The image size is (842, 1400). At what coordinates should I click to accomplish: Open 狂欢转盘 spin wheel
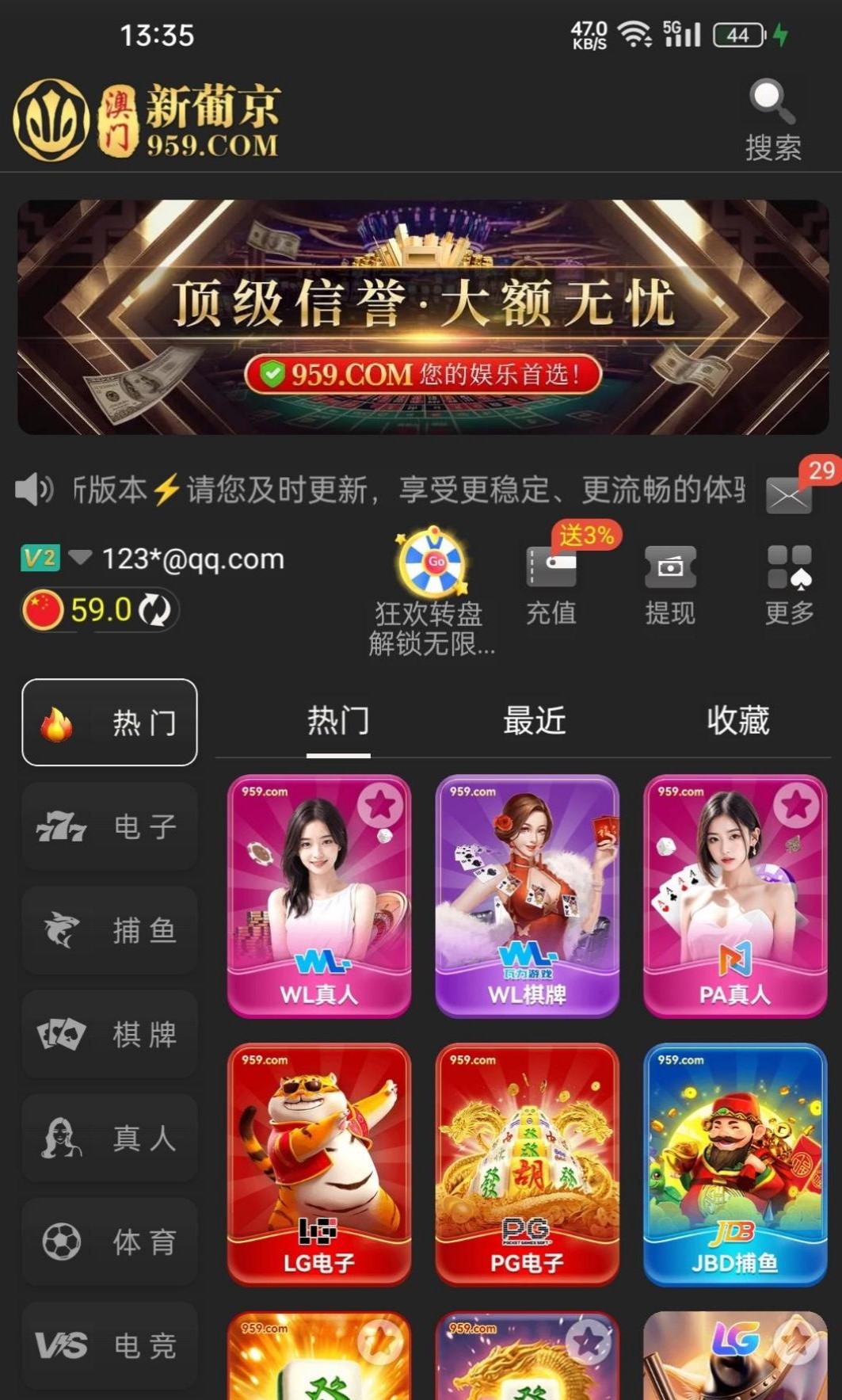pos(432,590)
